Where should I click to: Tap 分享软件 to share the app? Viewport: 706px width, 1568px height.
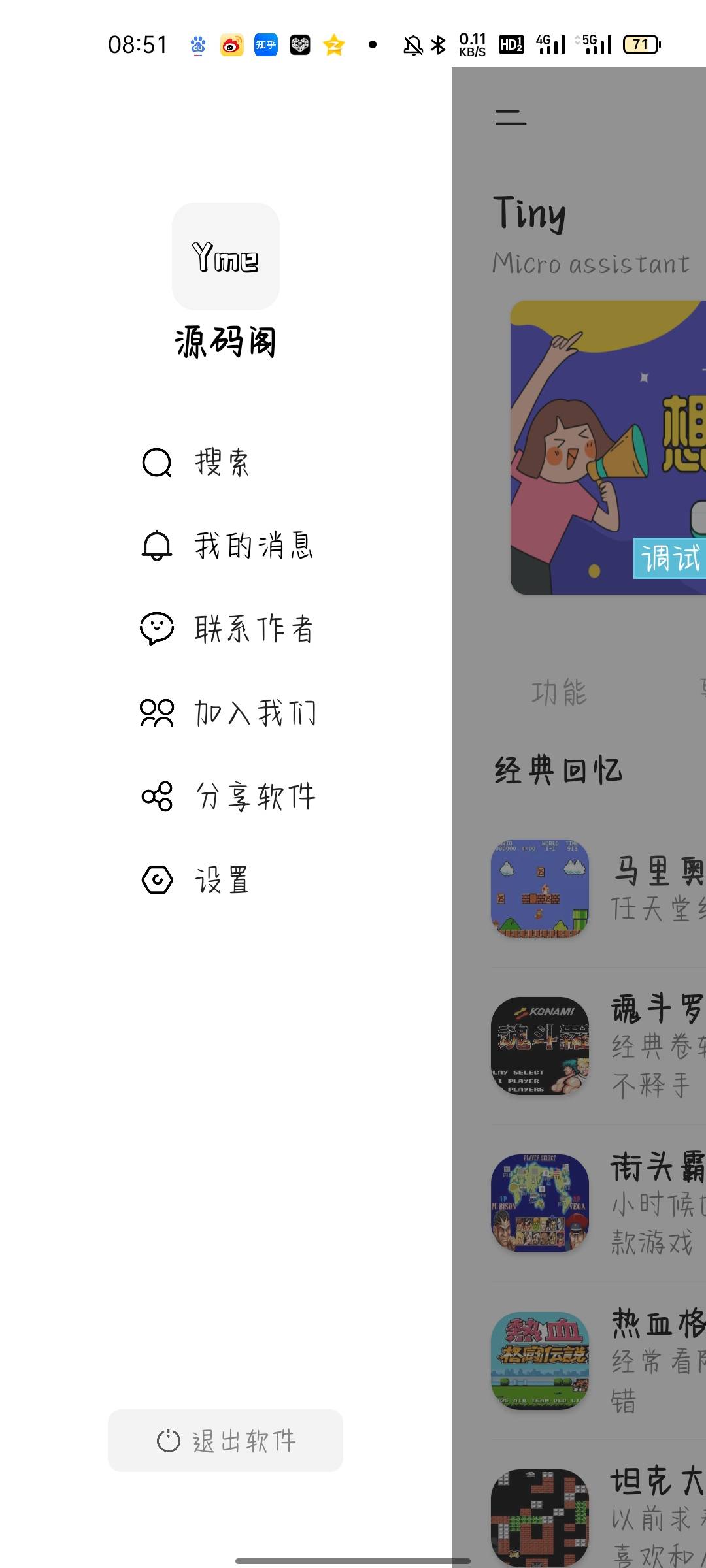(254, 796)
